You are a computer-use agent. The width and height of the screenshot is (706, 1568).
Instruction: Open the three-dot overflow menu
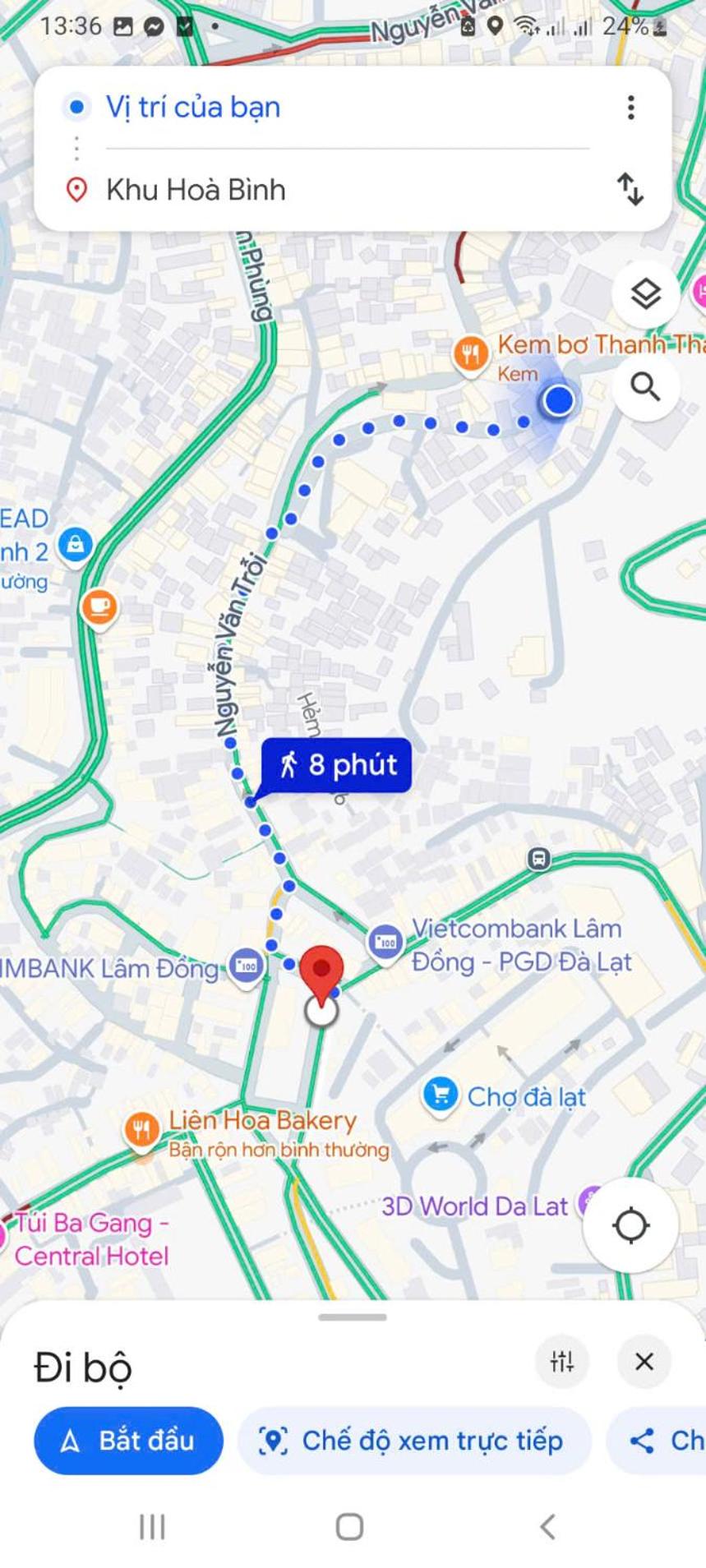point(630,108)
